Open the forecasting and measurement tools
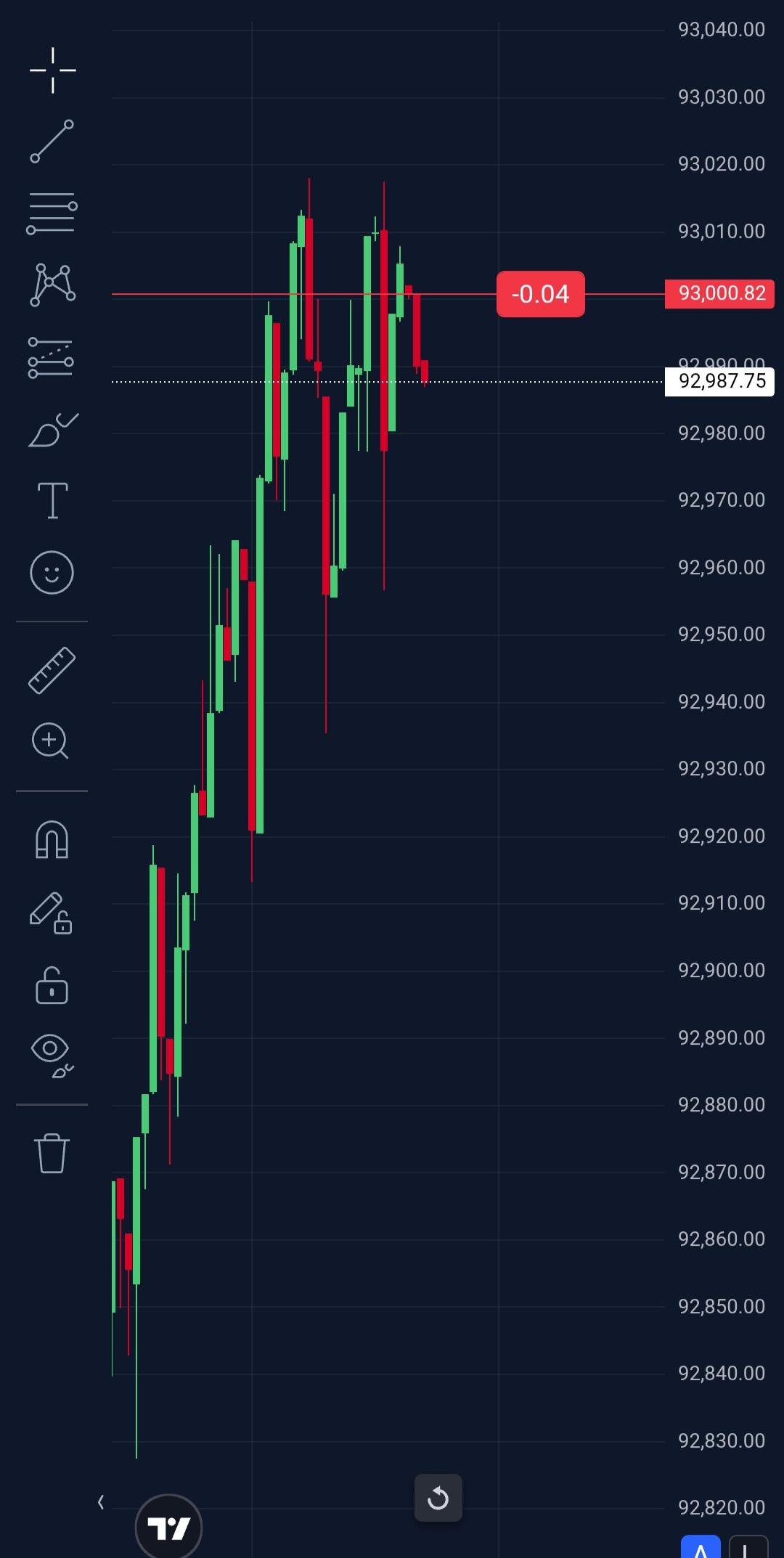The width and height of the screenshot is (784, 1558). (x=51, y=357)
